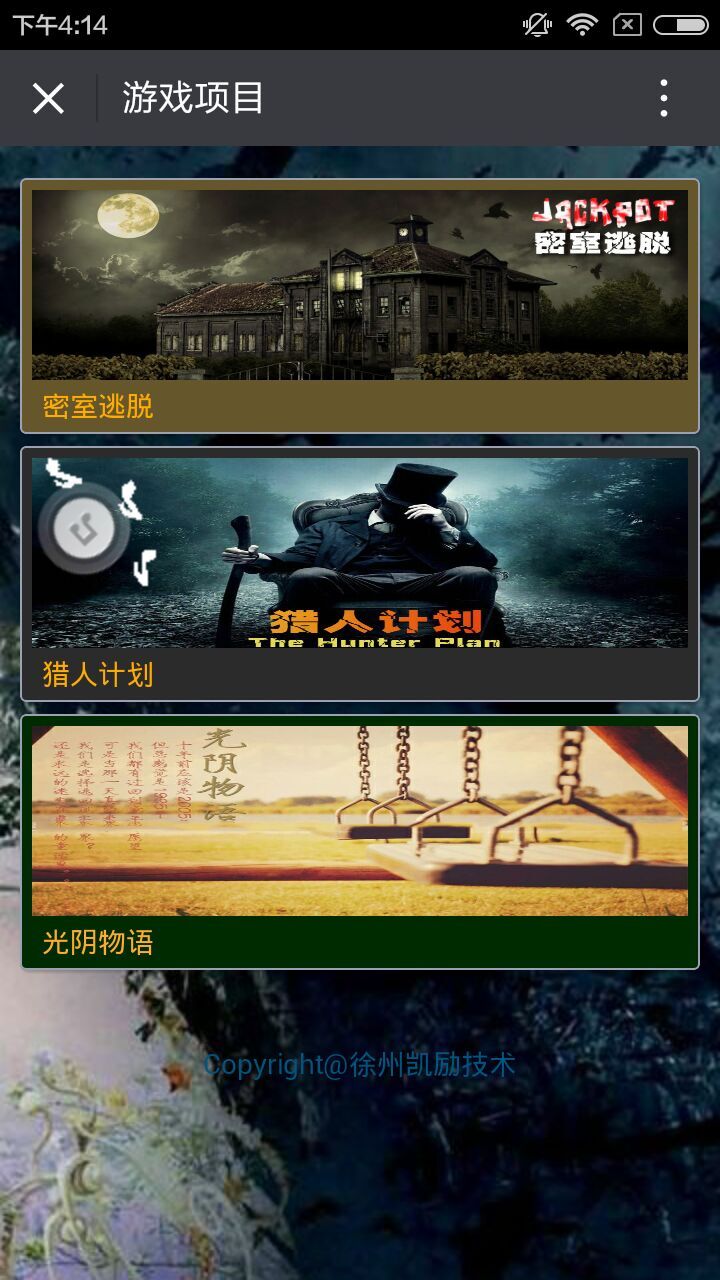
Task: Open the 光阴物语 game card
Action: pos(360,841)
